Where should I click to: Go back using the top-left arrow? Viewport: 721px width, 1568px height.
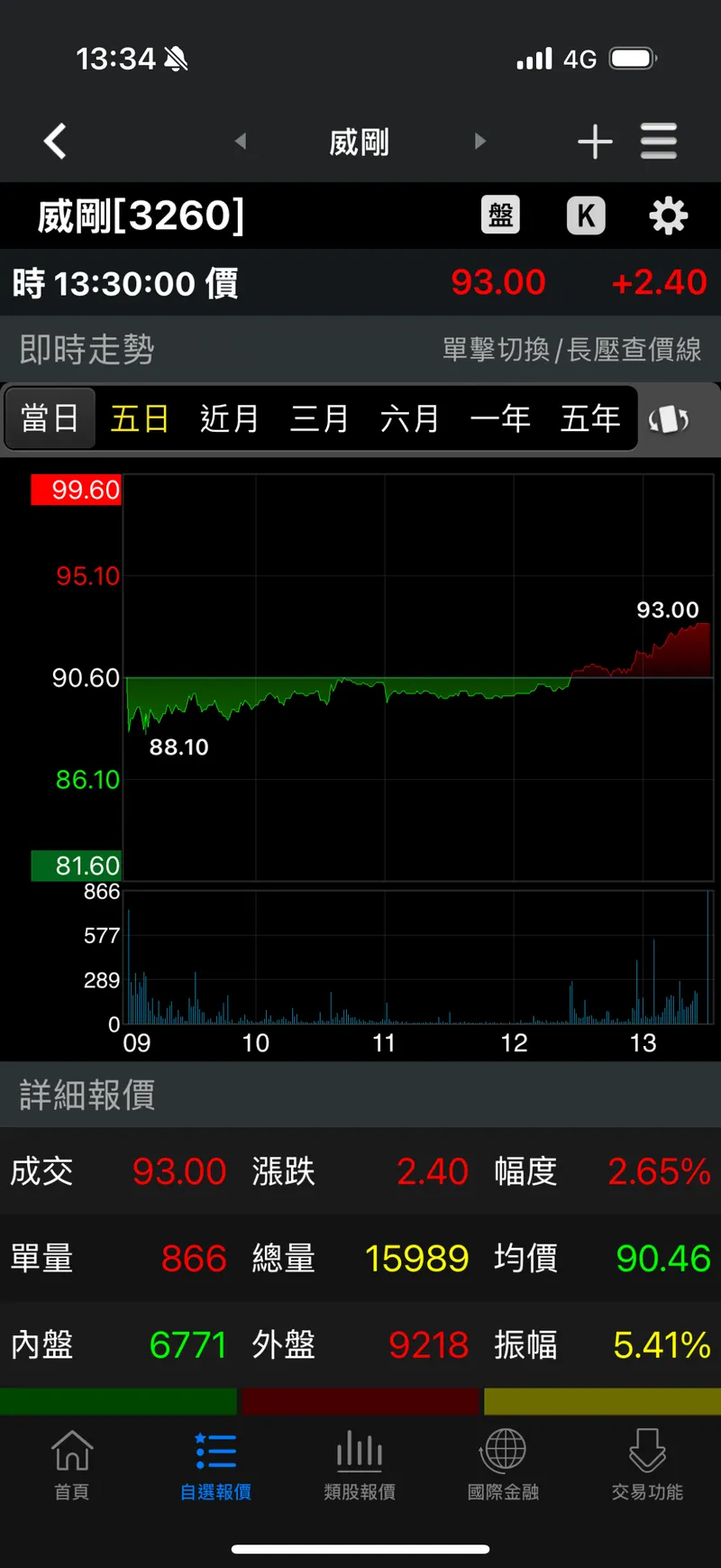click(56, 142)
